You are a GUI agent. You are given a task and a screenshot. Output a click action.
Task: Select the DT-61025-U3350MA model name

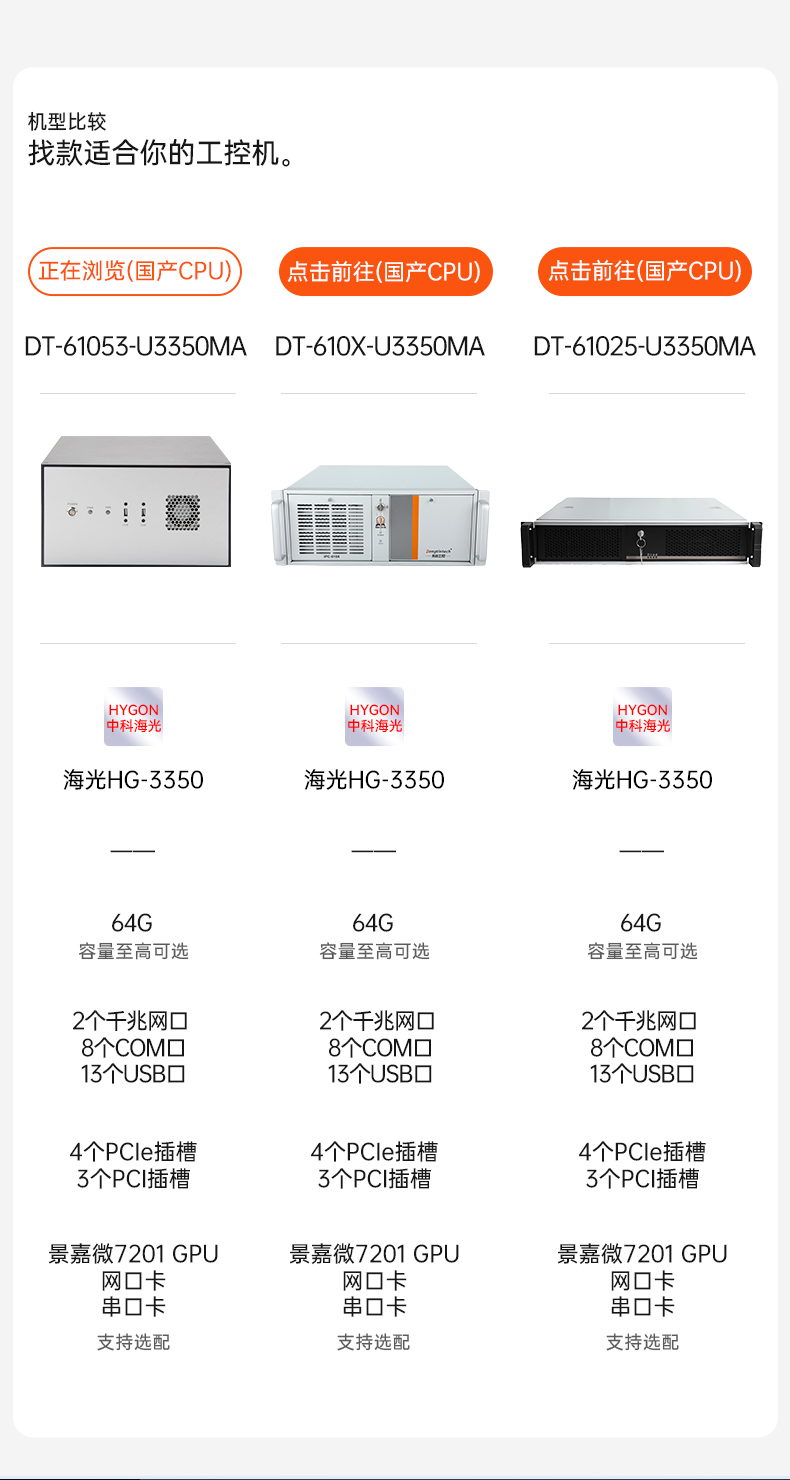pos(645,347)
